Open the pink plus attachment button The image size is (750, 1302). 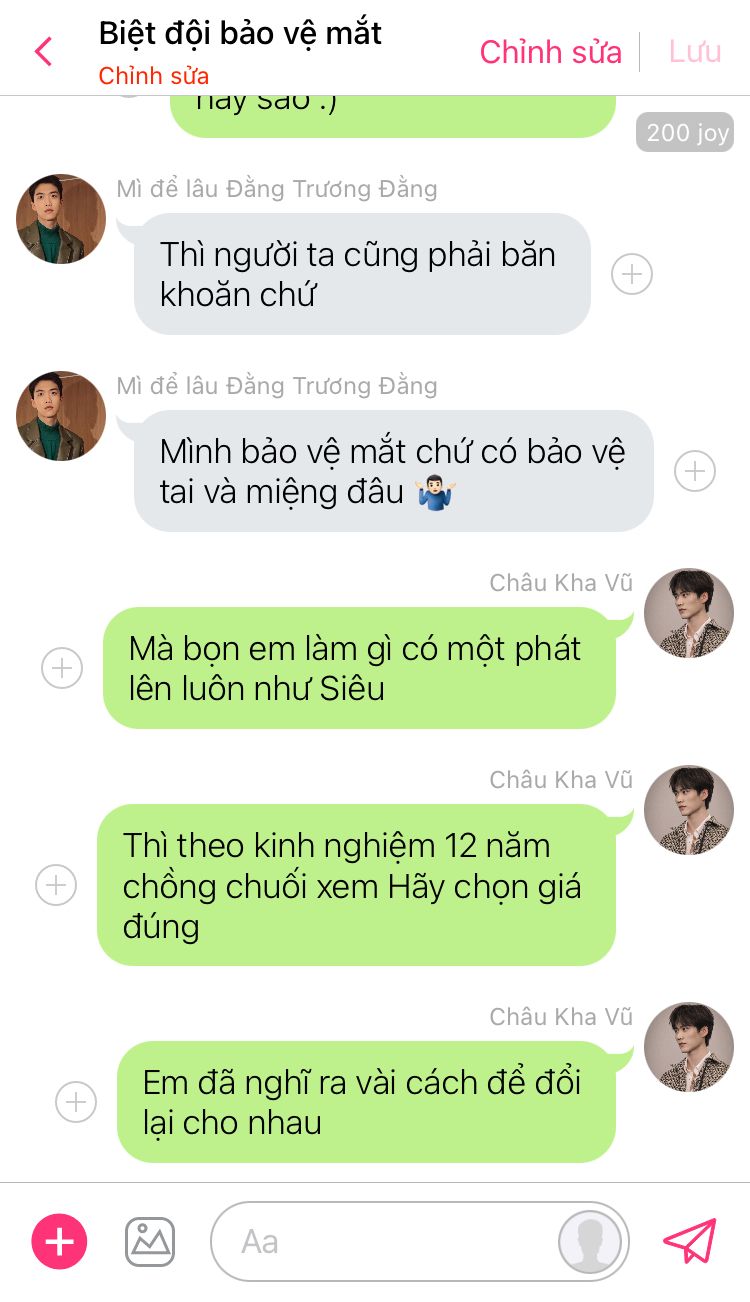click(x=60, y=1242)
